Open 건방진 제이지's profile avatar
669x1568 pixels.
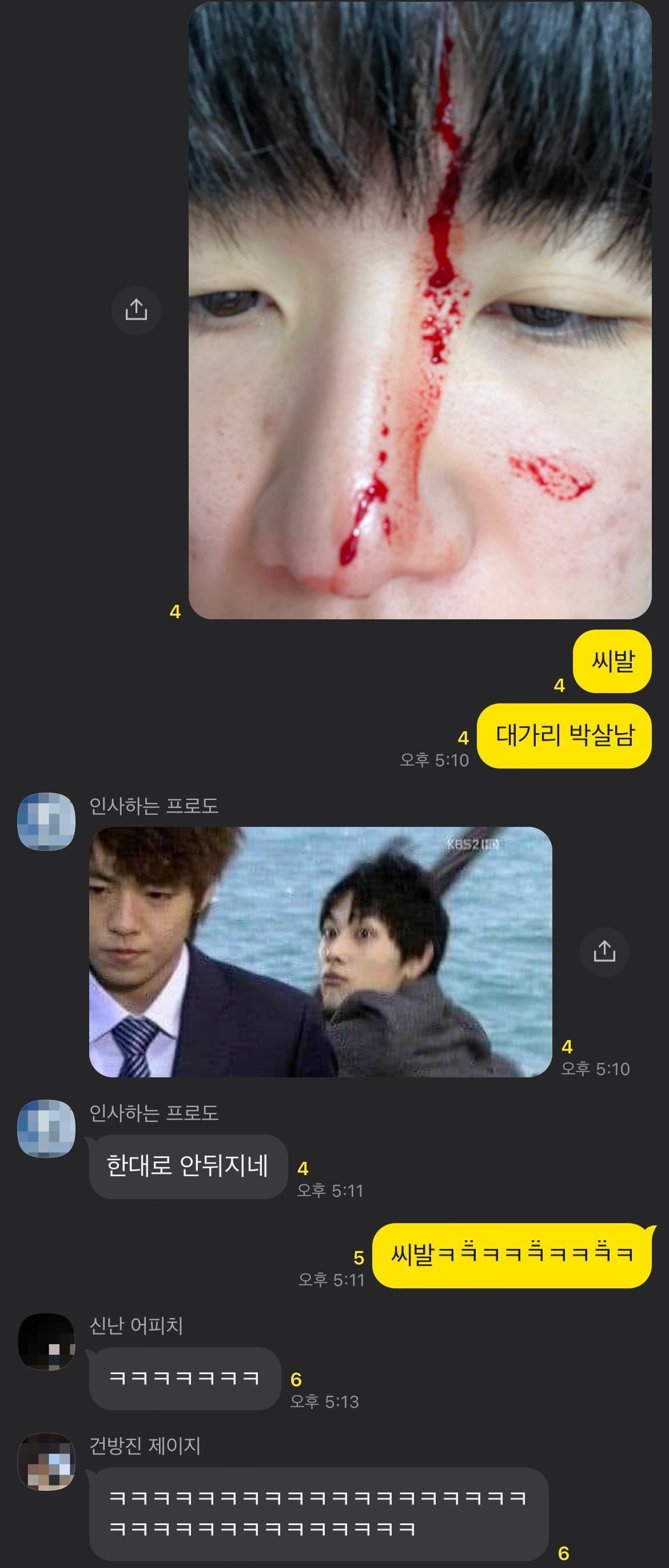click(x=46, y=1461)
